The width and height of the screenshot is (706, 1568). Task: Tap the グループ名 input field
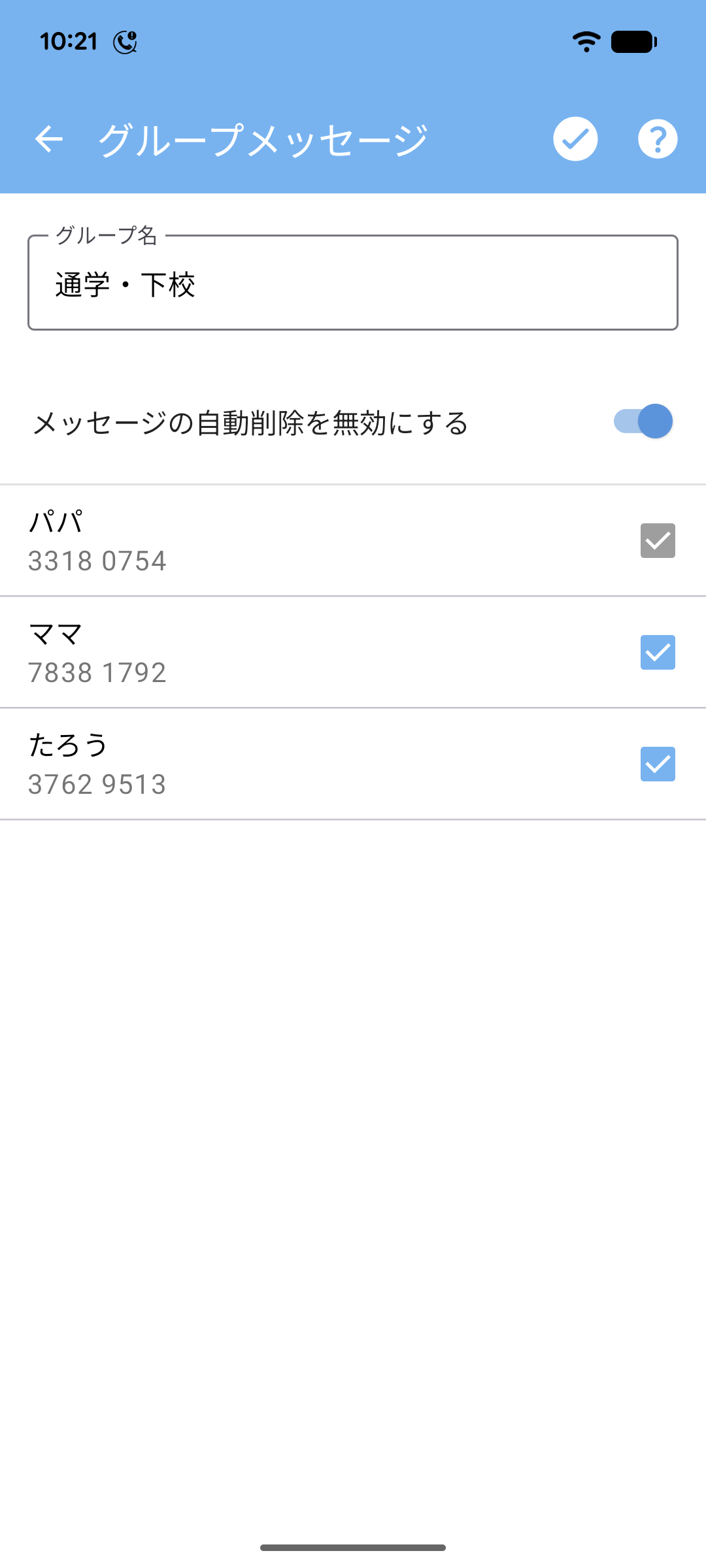[353, 282]
